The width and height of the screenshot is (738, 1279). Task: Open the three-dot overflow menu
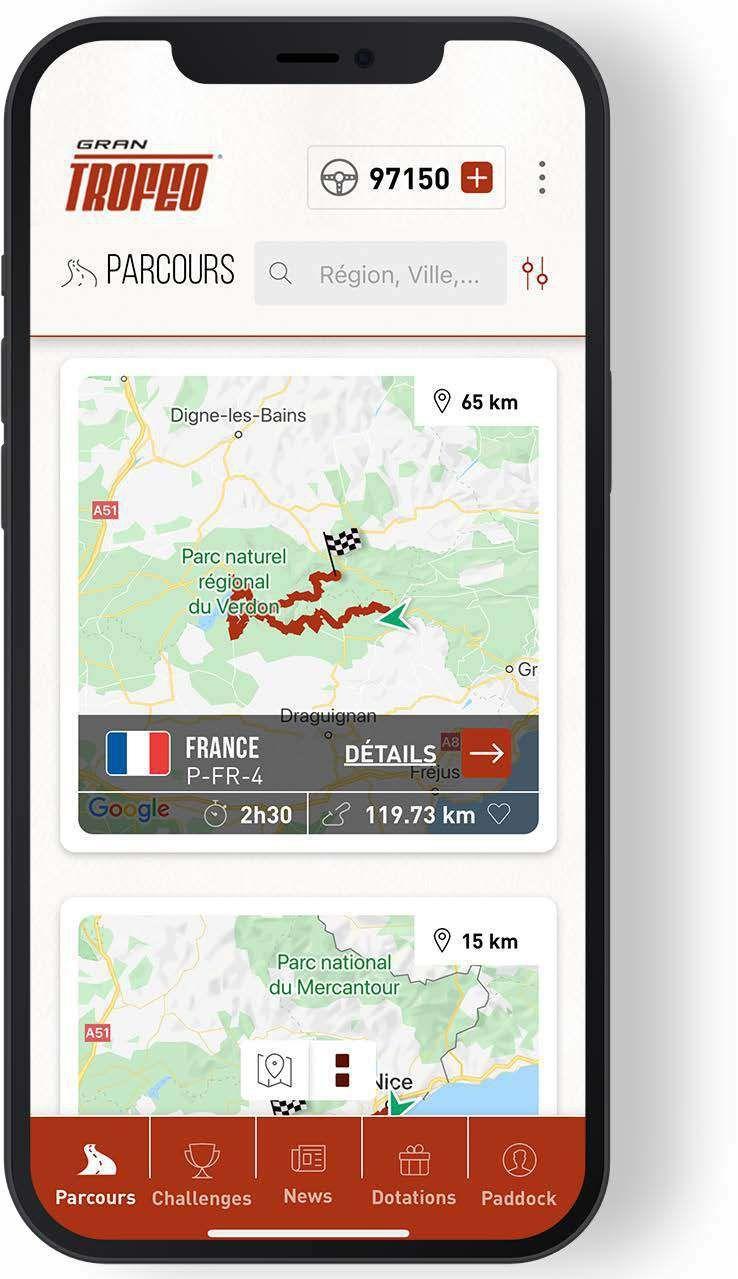541,178
